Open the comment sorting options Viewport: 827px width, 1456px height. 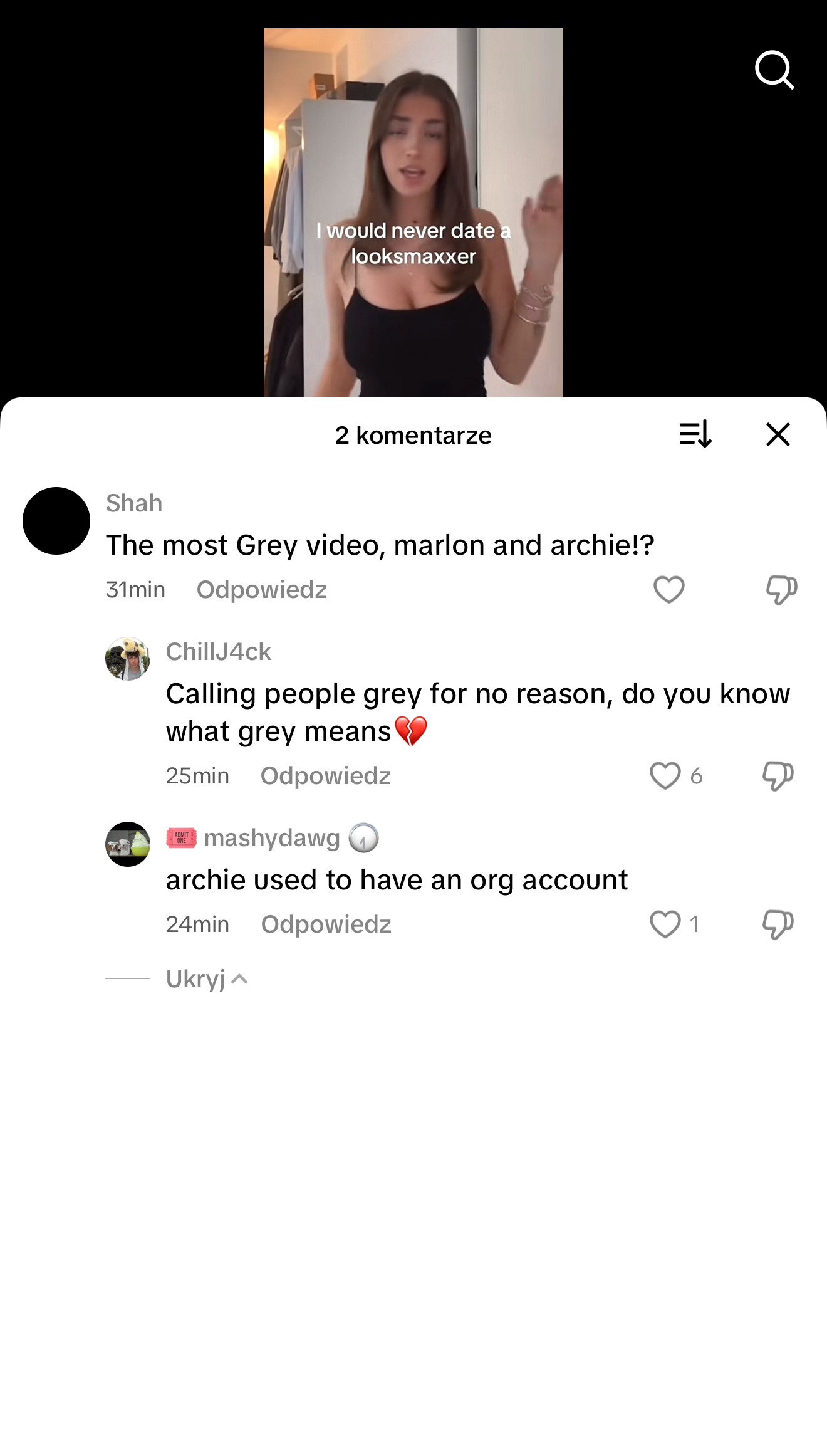tap(695, 434)
